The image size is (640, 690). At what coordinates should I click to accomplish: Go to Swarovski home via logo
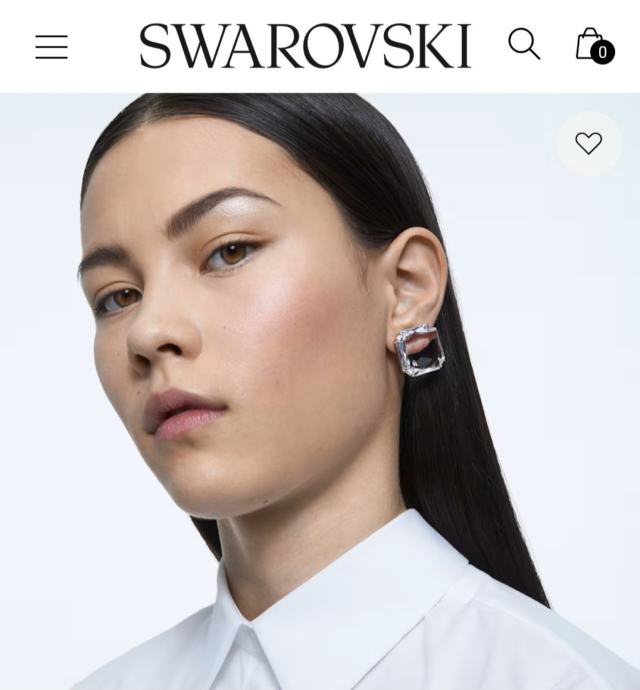(305, 46)
